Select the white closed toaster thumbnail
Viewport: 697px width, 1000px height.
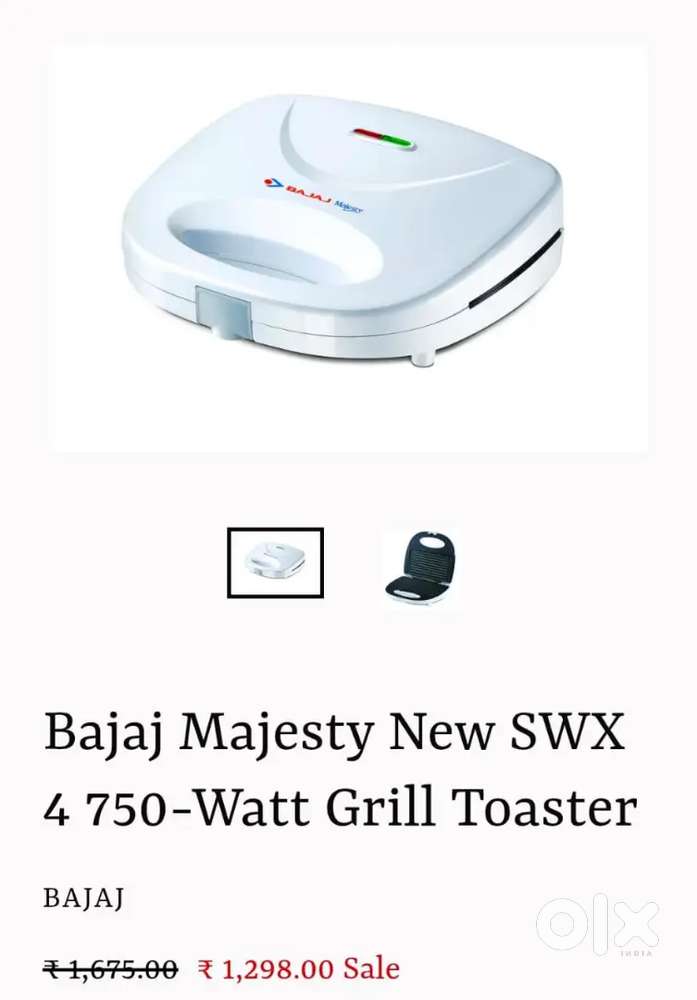click(275, 563)
